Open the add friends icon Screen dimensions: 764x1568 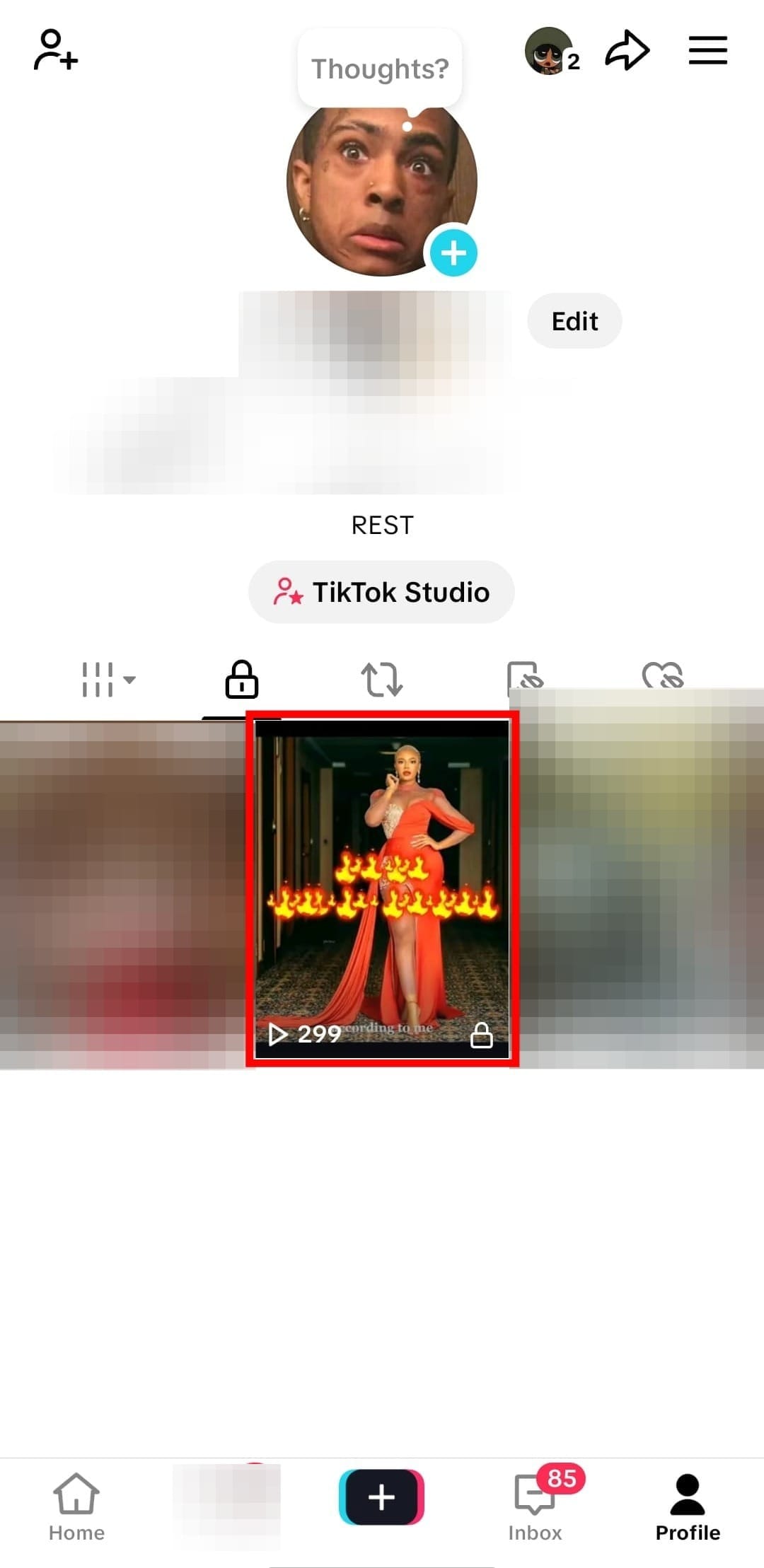(x=55, y=50)
